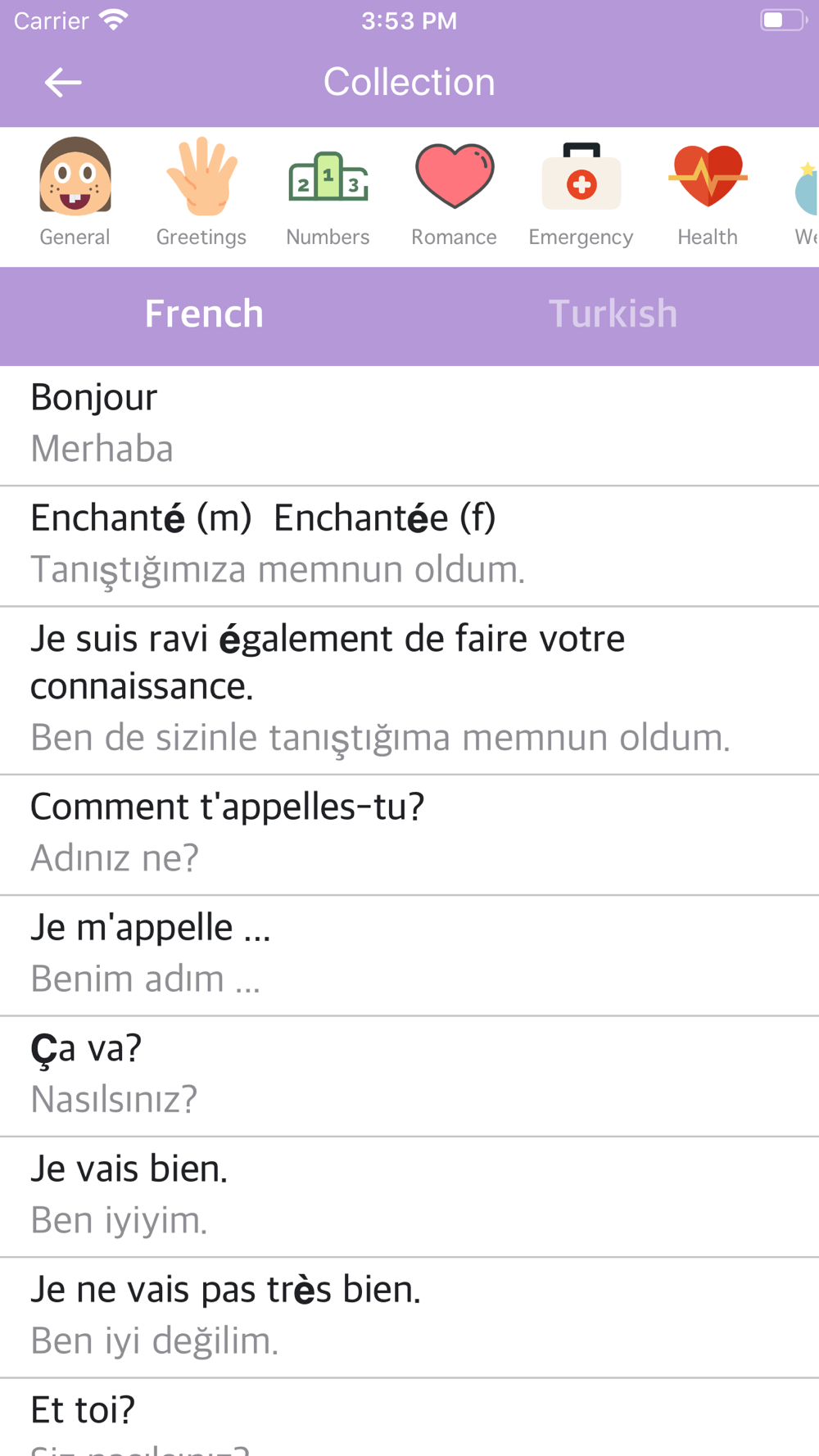Open the Je m'appelle ... phrase
Screen dimensions: 819x1456
coord(409,956)
